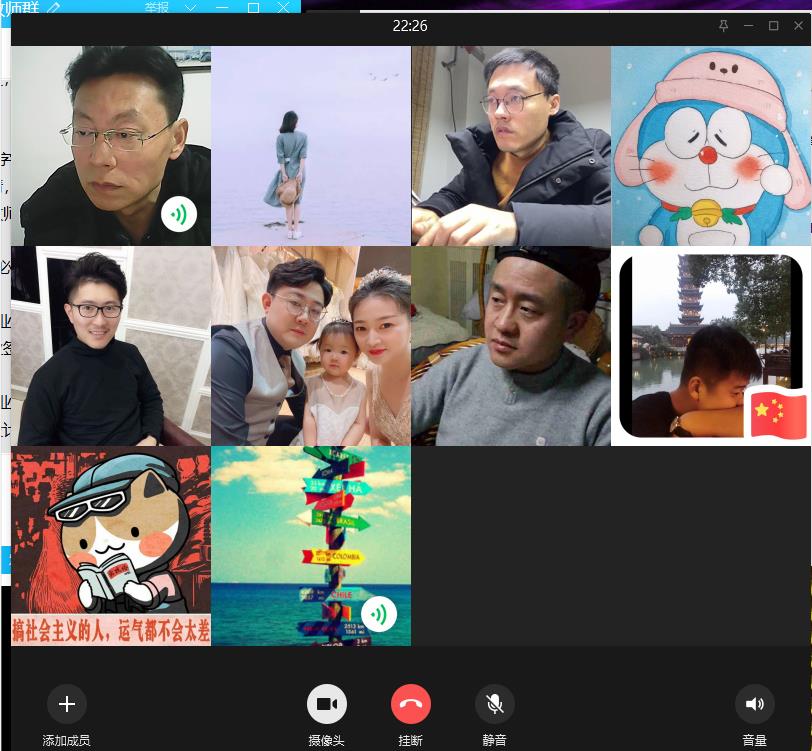
Task: Turn on the camera
Action: pos(327,704)
